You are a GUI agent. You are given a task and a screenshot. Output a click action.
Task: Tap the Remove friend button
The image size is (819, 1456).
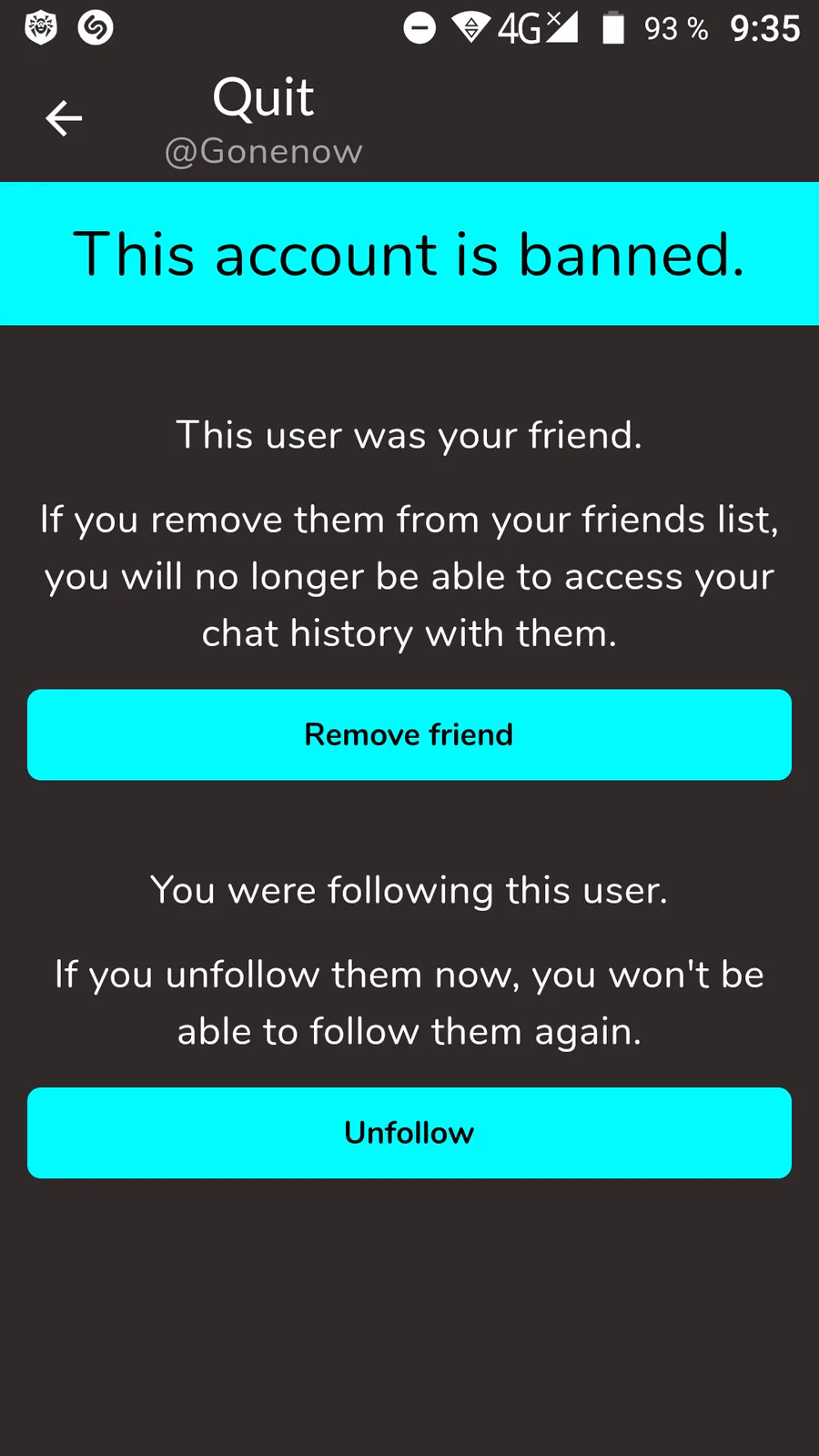click(409, 734)
